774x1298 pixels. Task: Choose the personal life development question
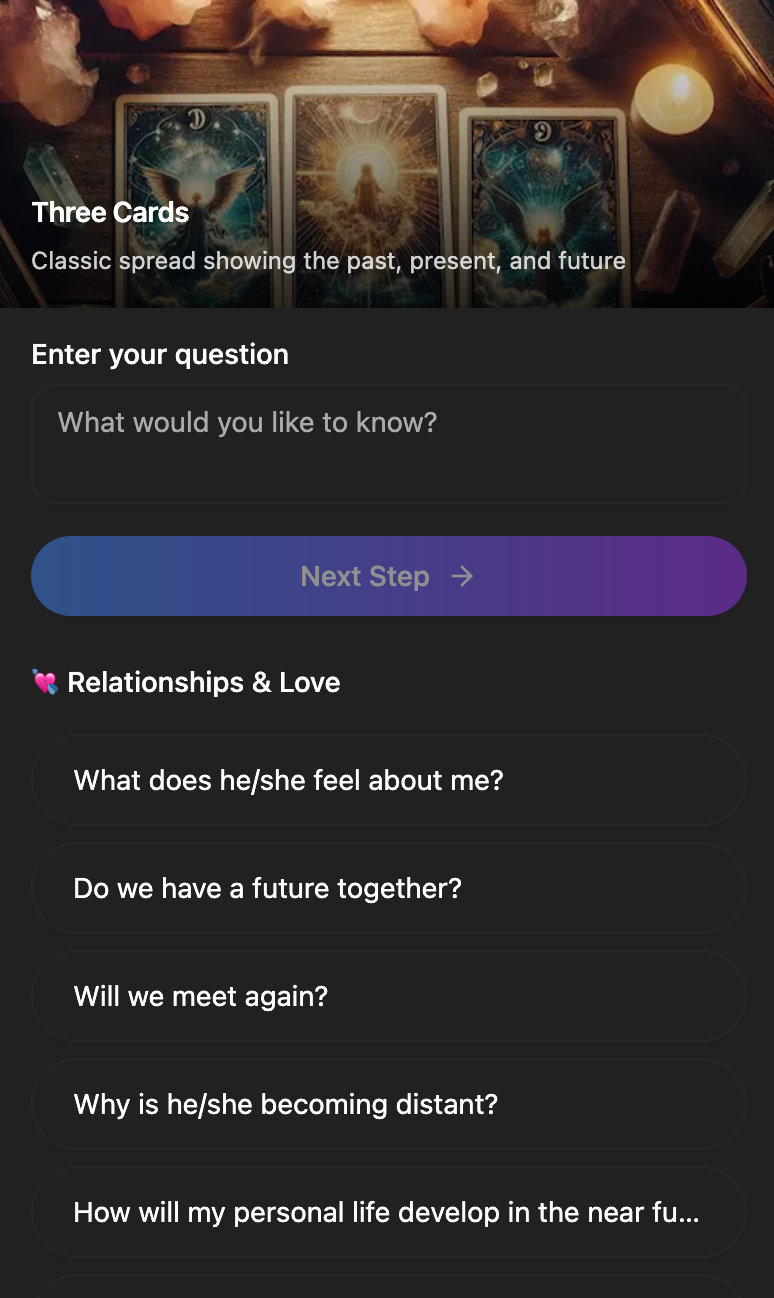pos(385,1212)
